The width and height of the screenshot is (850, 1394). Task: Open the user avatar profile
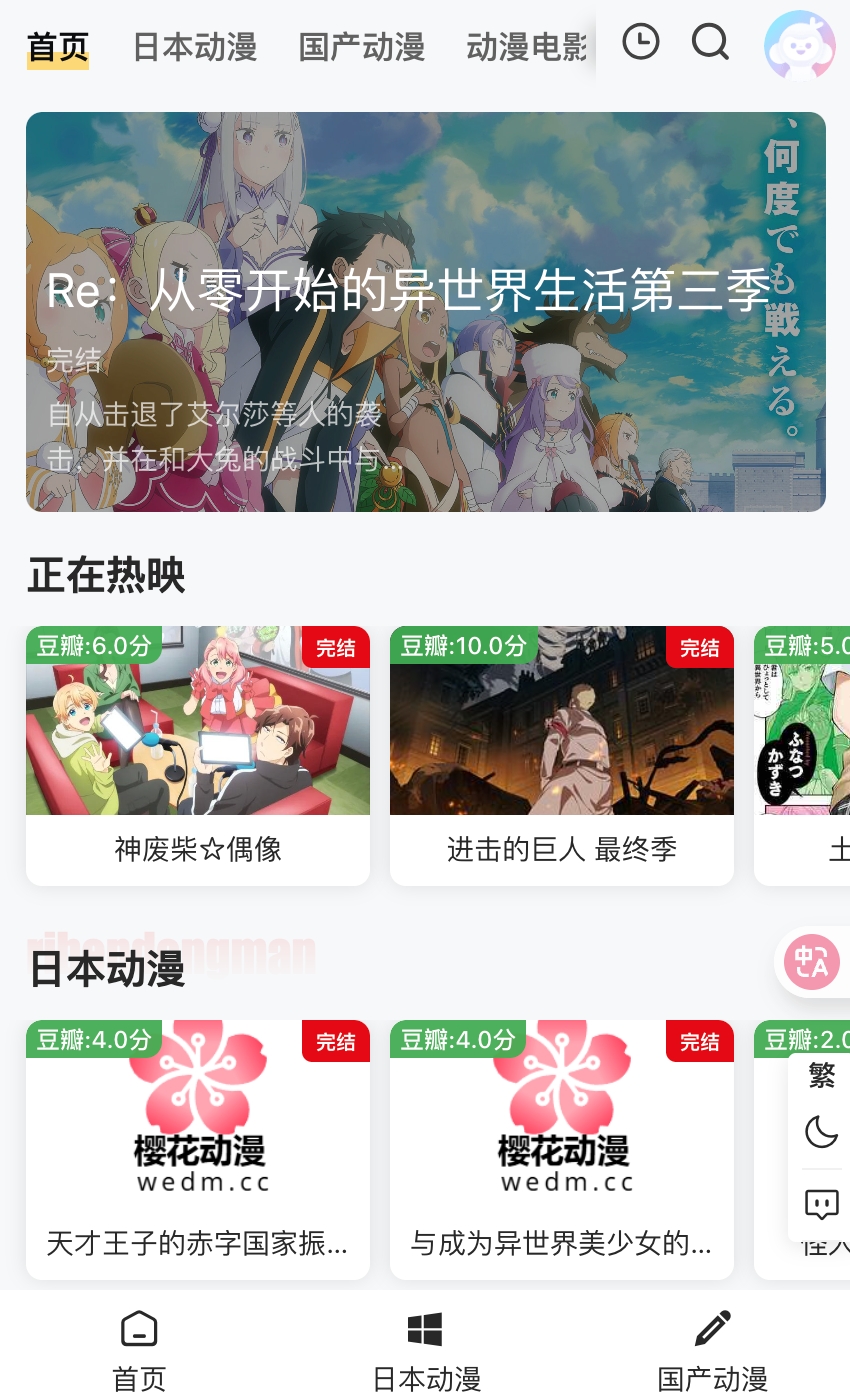coord(799,46)
